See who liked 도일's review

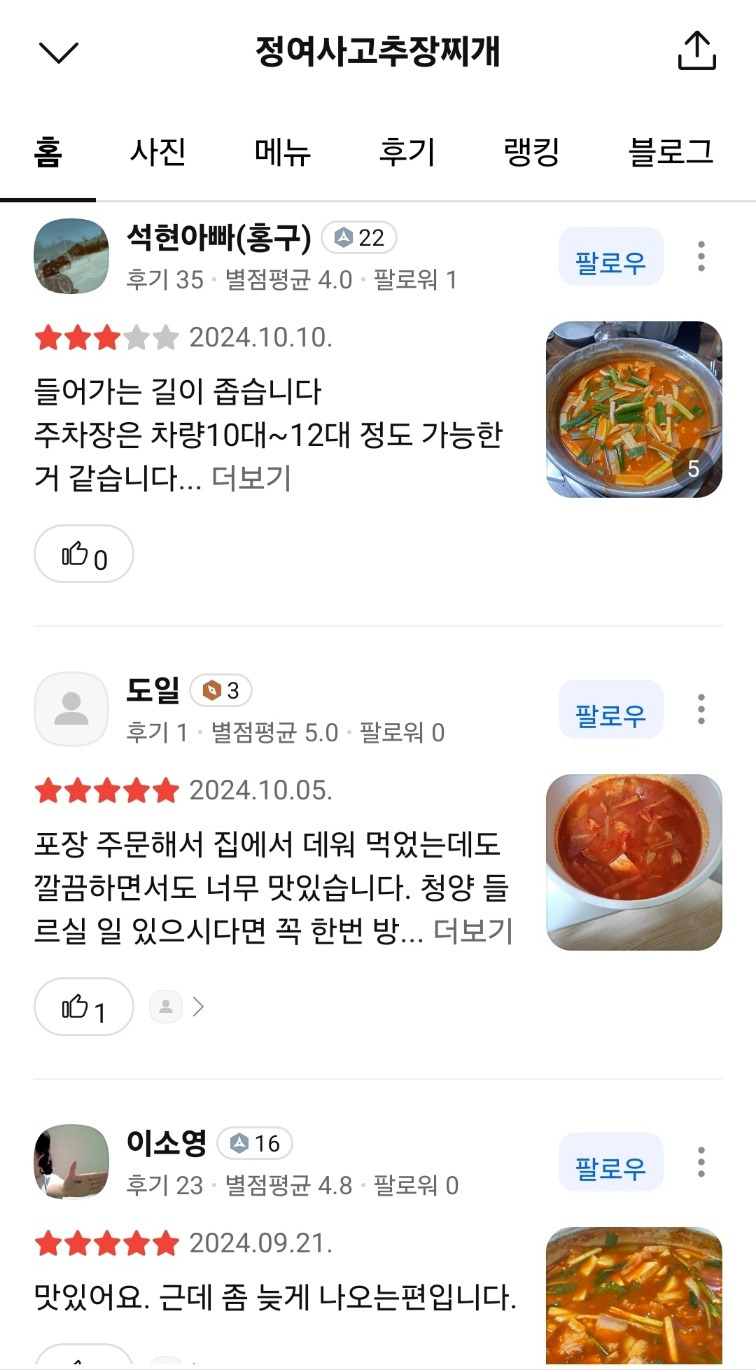coord(178,1007)
